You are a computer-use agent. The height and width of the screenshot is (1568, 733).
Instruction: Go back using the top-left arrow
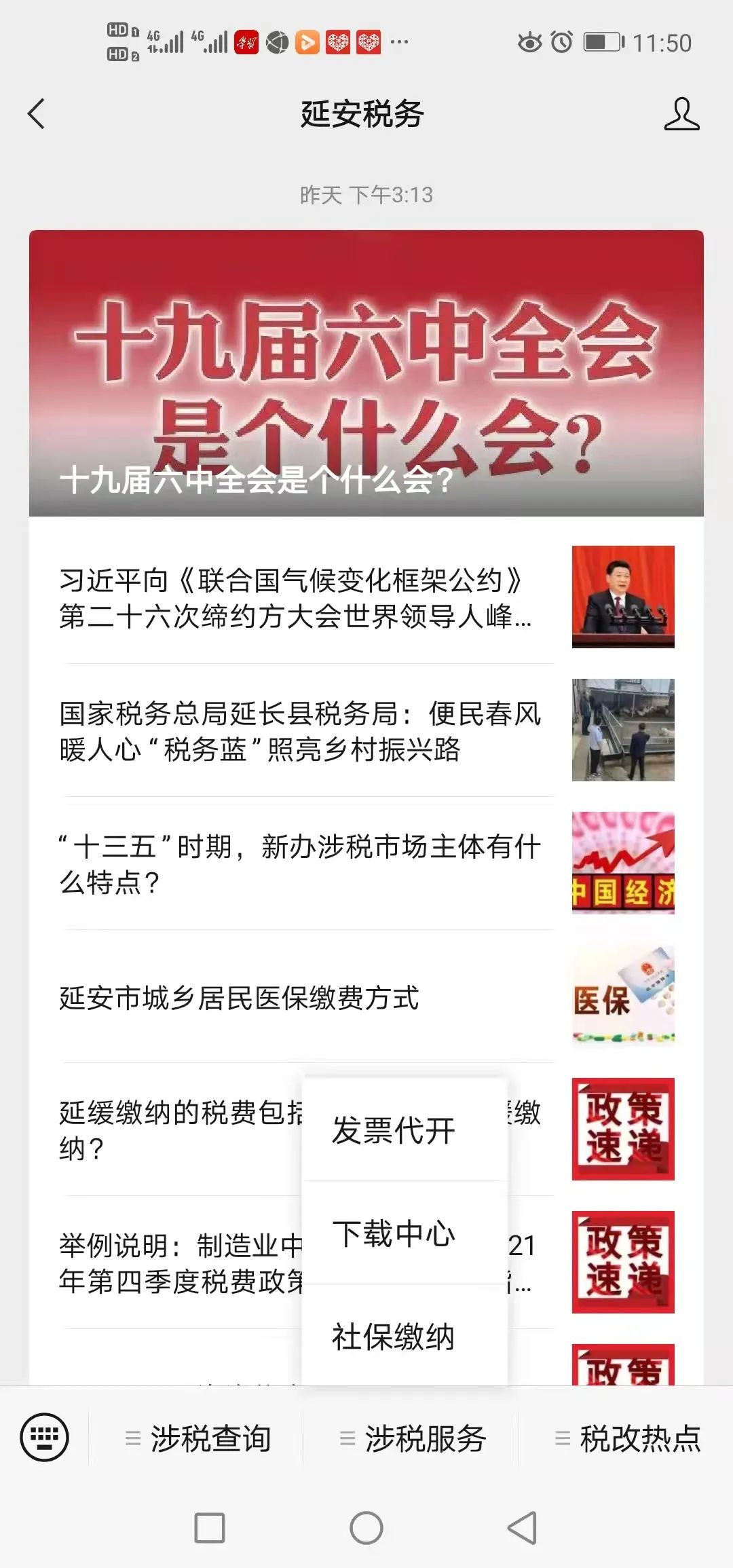click(x=36, y=114)
